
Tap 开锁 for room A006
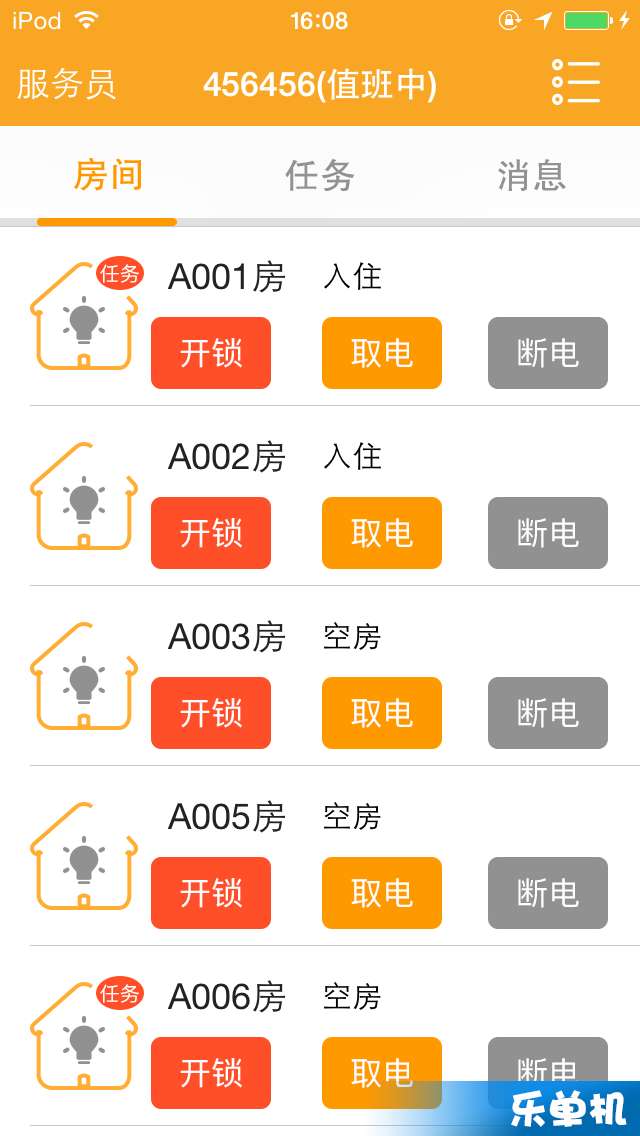211,1073
